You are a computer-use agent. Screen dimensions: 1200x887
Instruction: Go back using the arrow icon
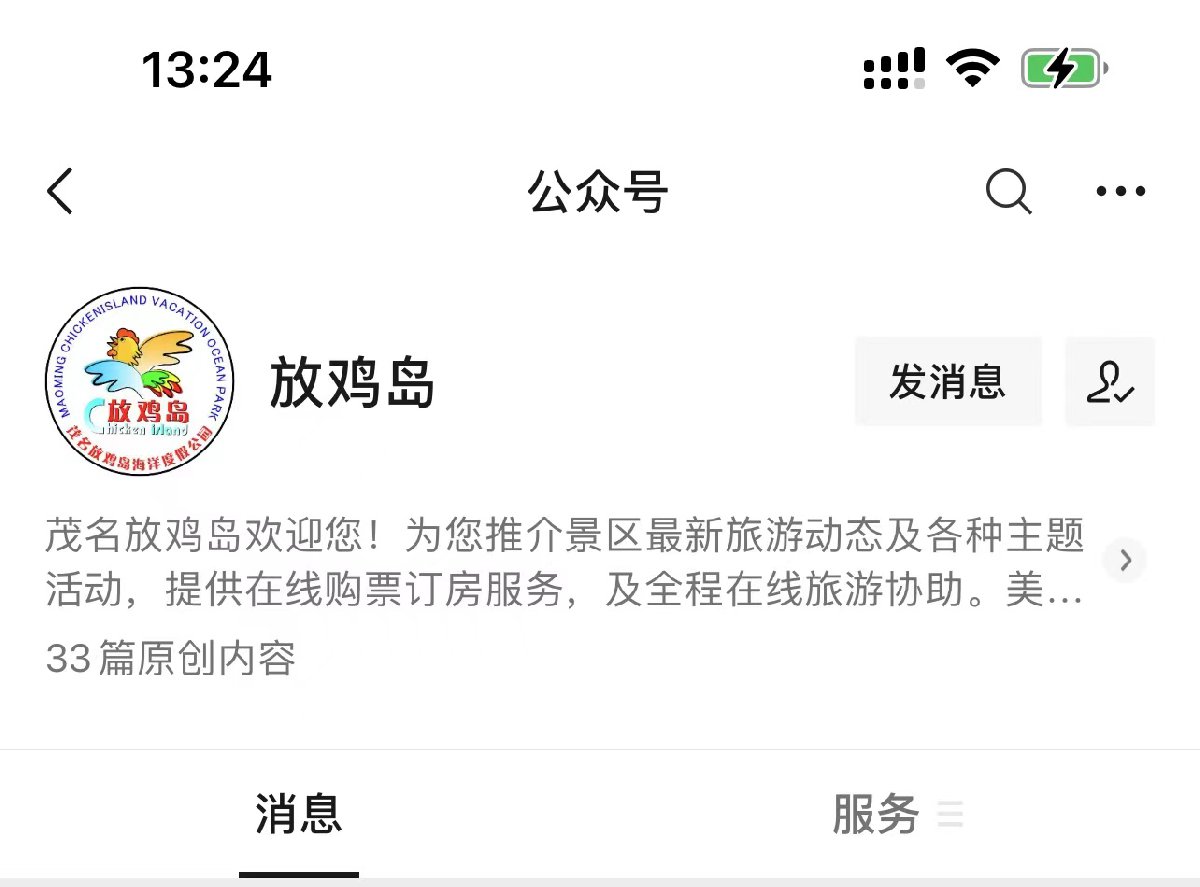point(60,191)
